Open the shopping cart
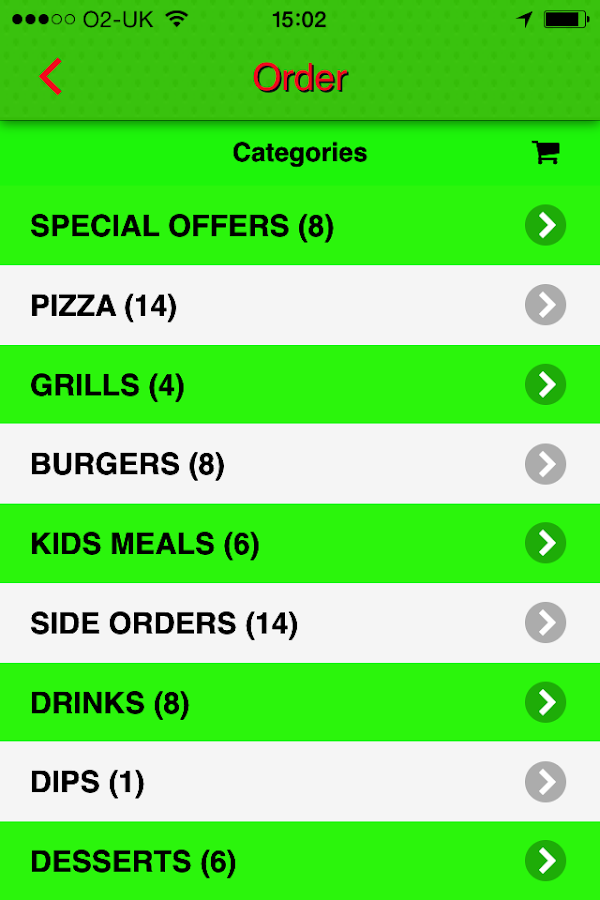The width and height of the screenshot is (600, 900). click(545, 153)
